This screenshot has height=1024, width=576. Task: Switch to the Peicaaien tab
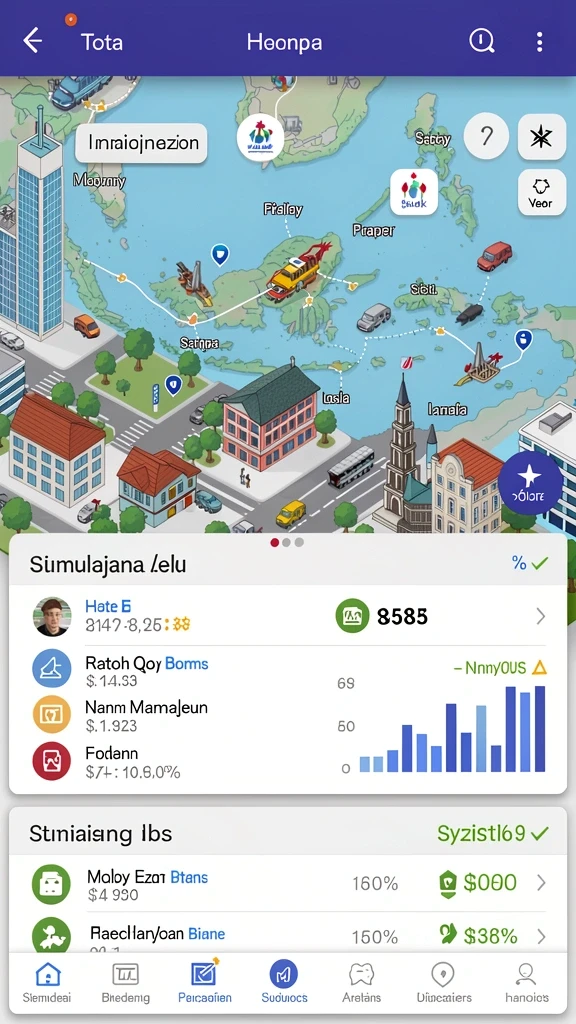coord(204,982)
